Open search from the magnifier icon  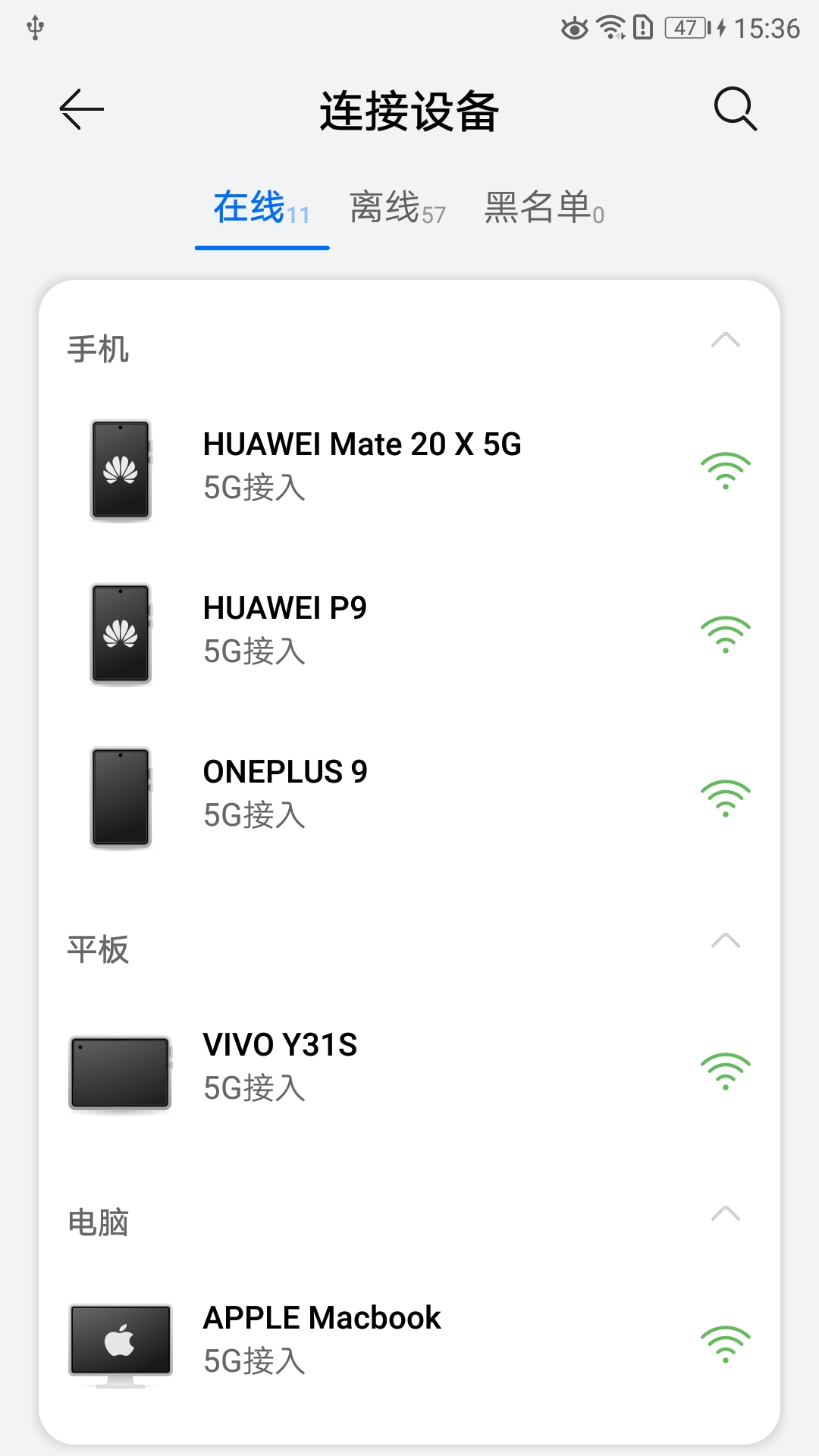(733, 109)
